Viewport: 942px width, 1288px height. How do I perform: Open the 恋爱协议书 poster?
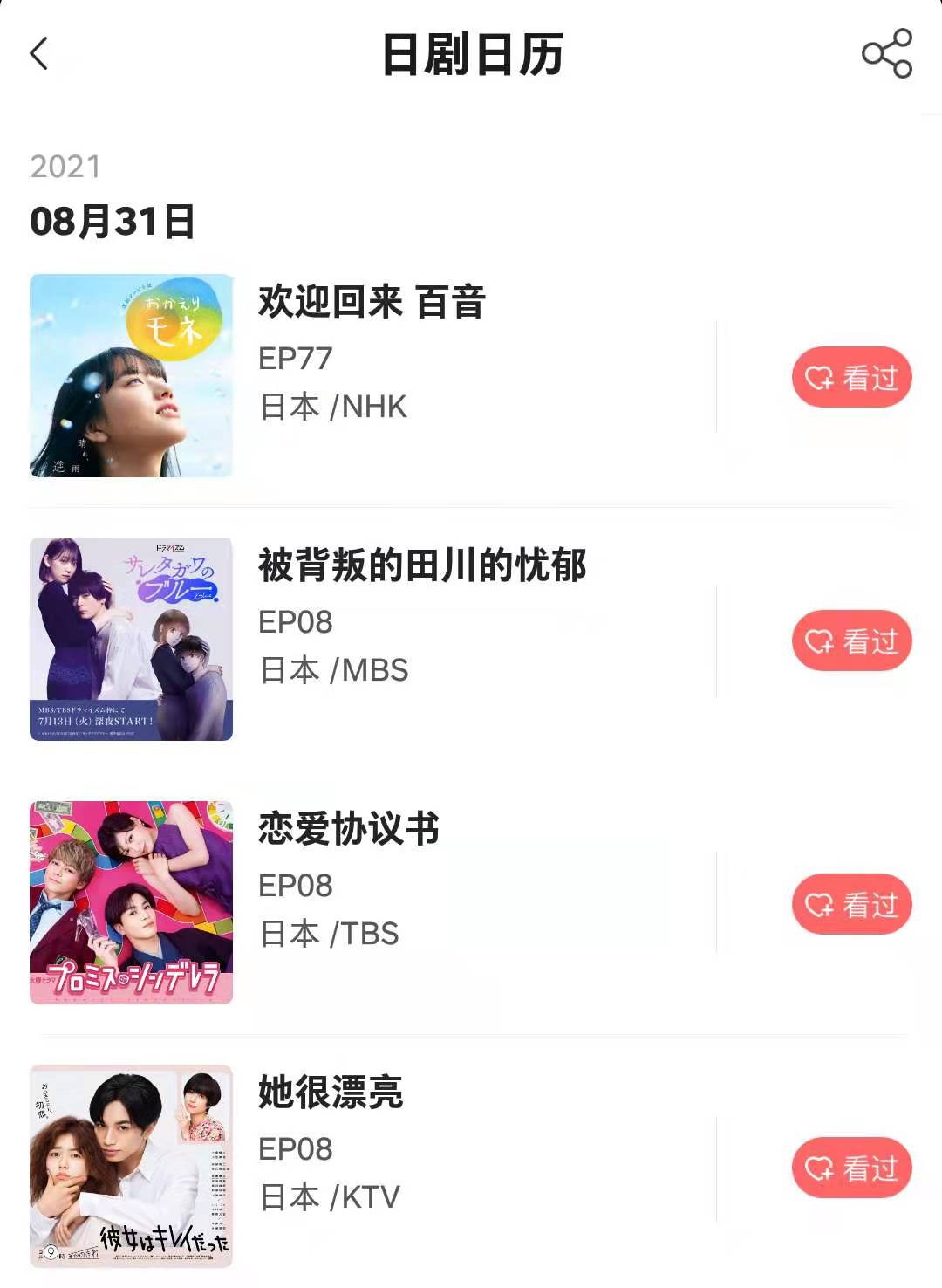click(x=132, y=903)
